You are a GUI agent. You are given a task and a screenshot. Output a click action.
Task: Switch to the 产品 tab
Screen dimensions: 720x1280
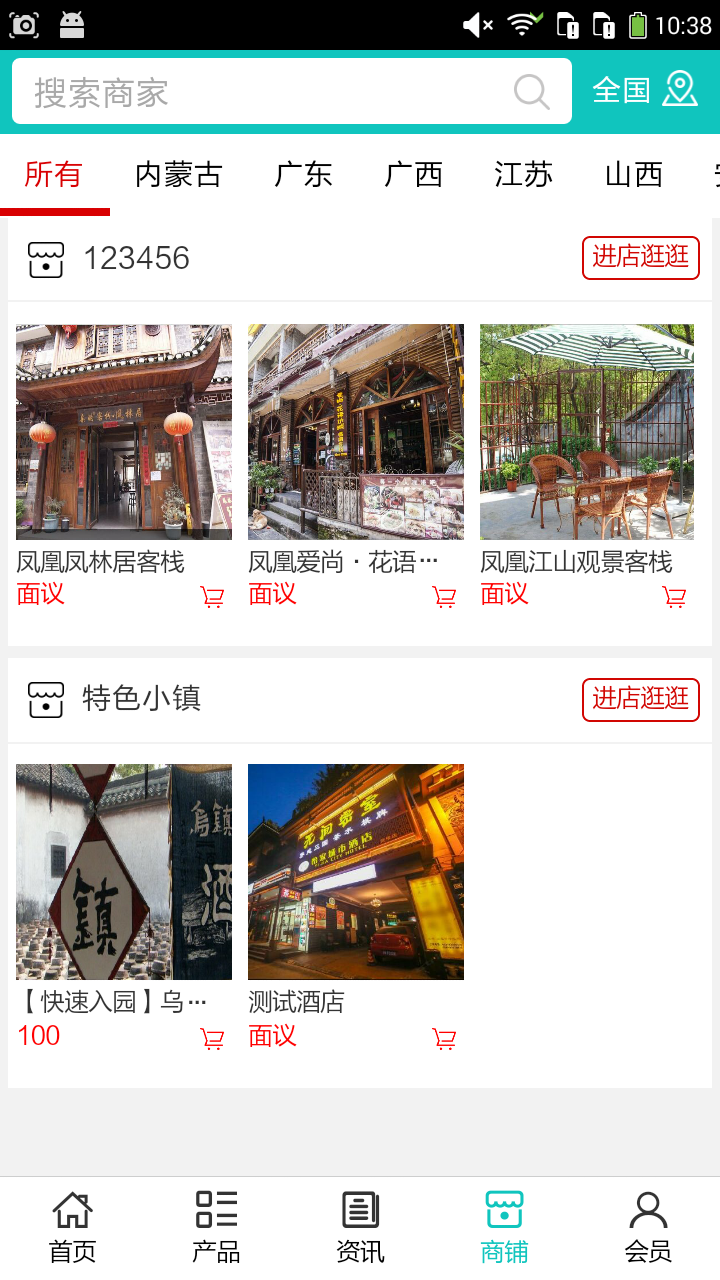(x=216, y=1227)
